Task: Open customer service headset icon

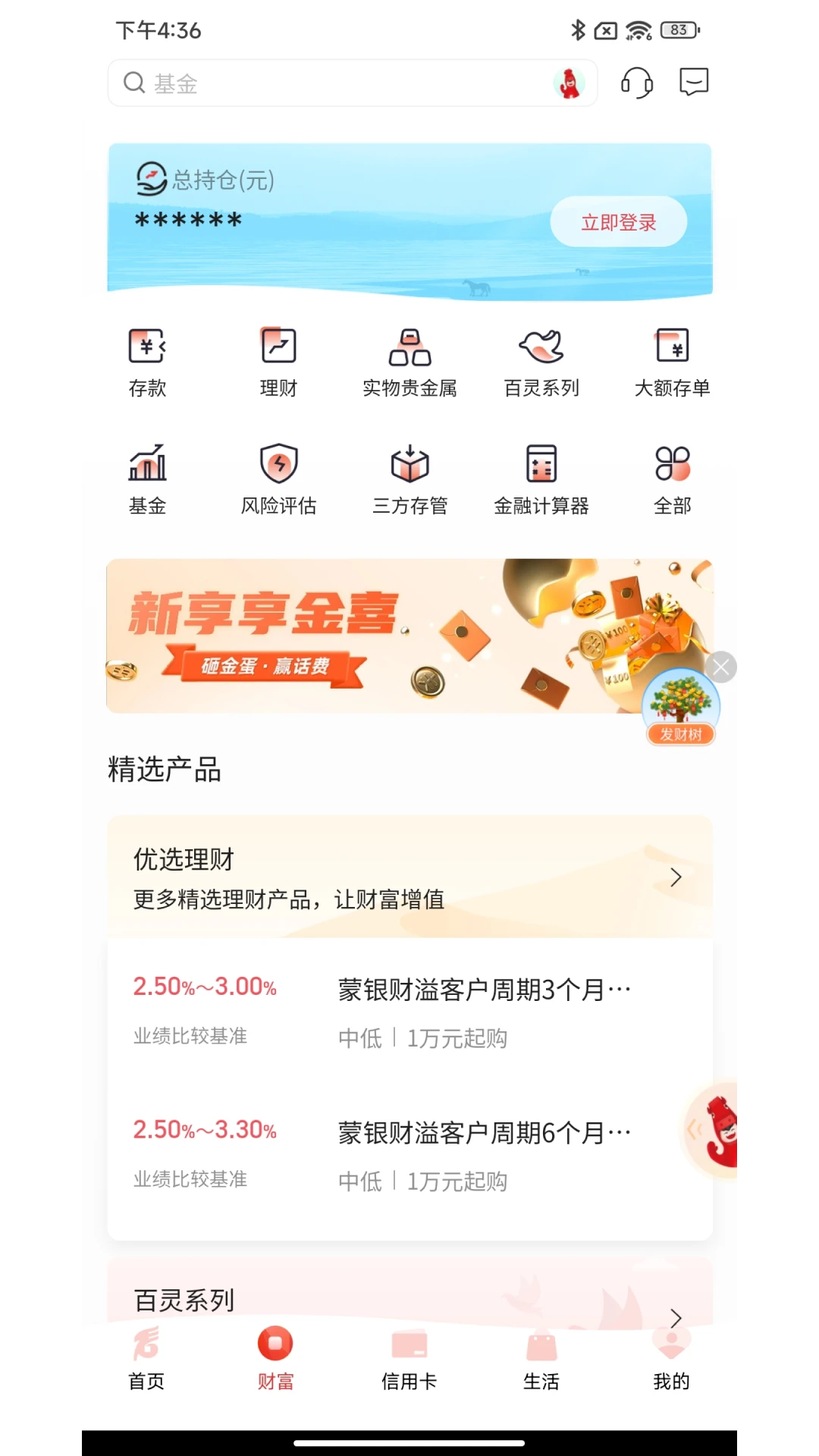Action: [637, 83]
